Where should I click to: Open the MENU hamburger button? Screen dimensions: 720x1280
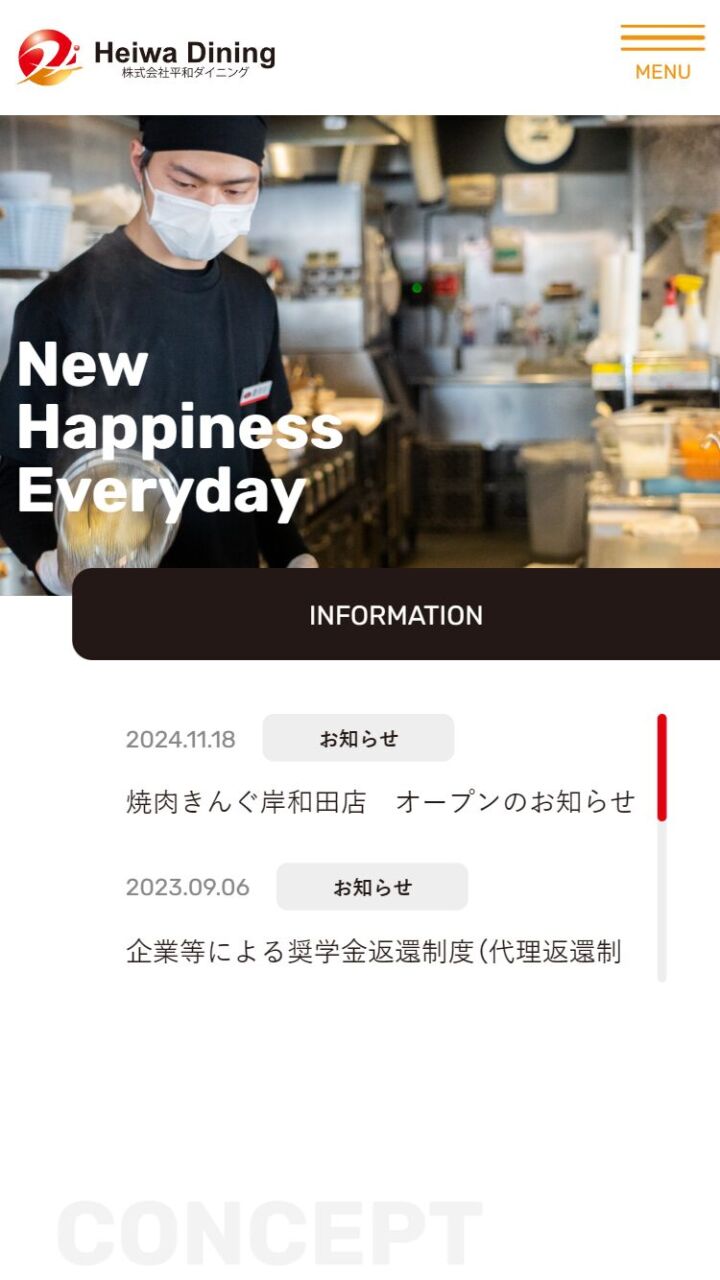662,53
